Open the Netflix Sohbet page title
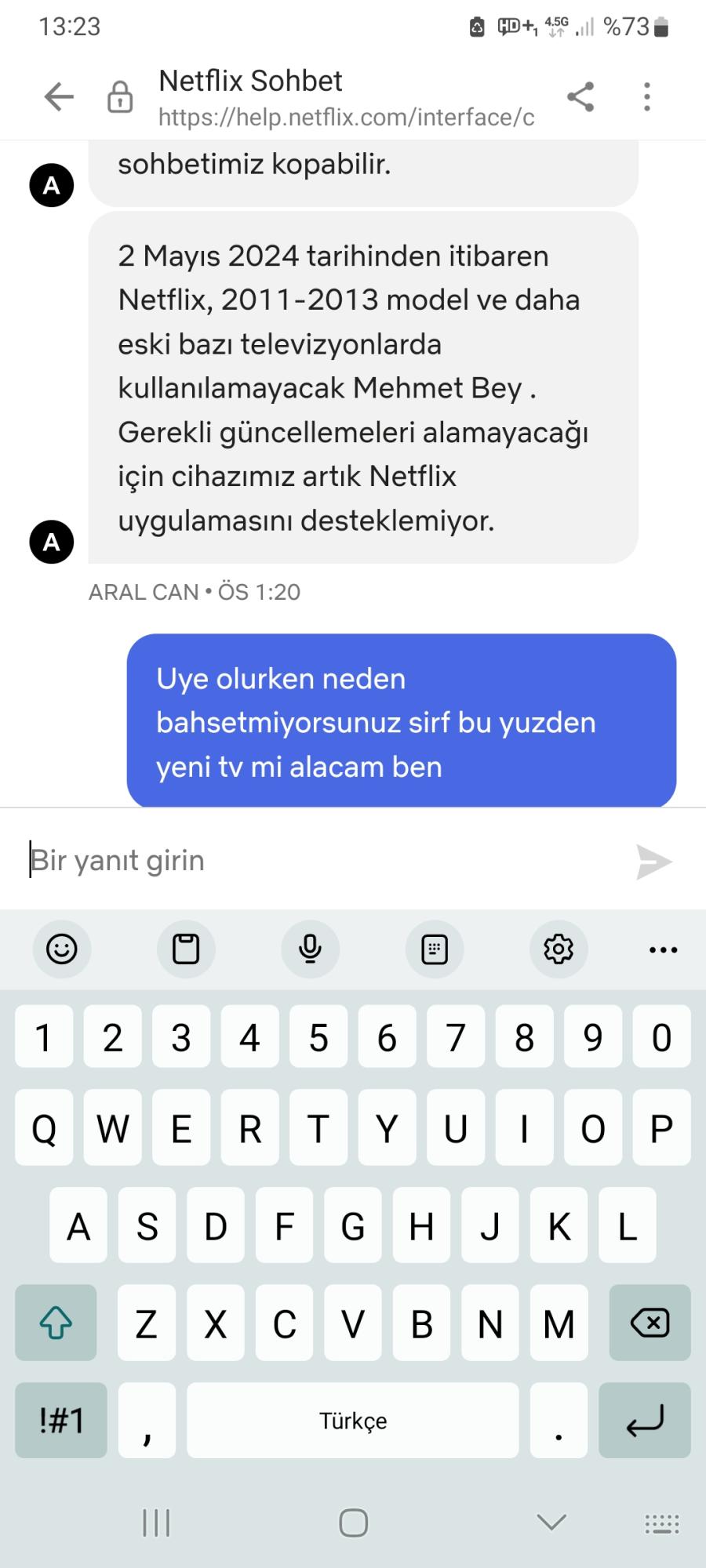This screenshot has width=706, height=1568. [250, 80]
